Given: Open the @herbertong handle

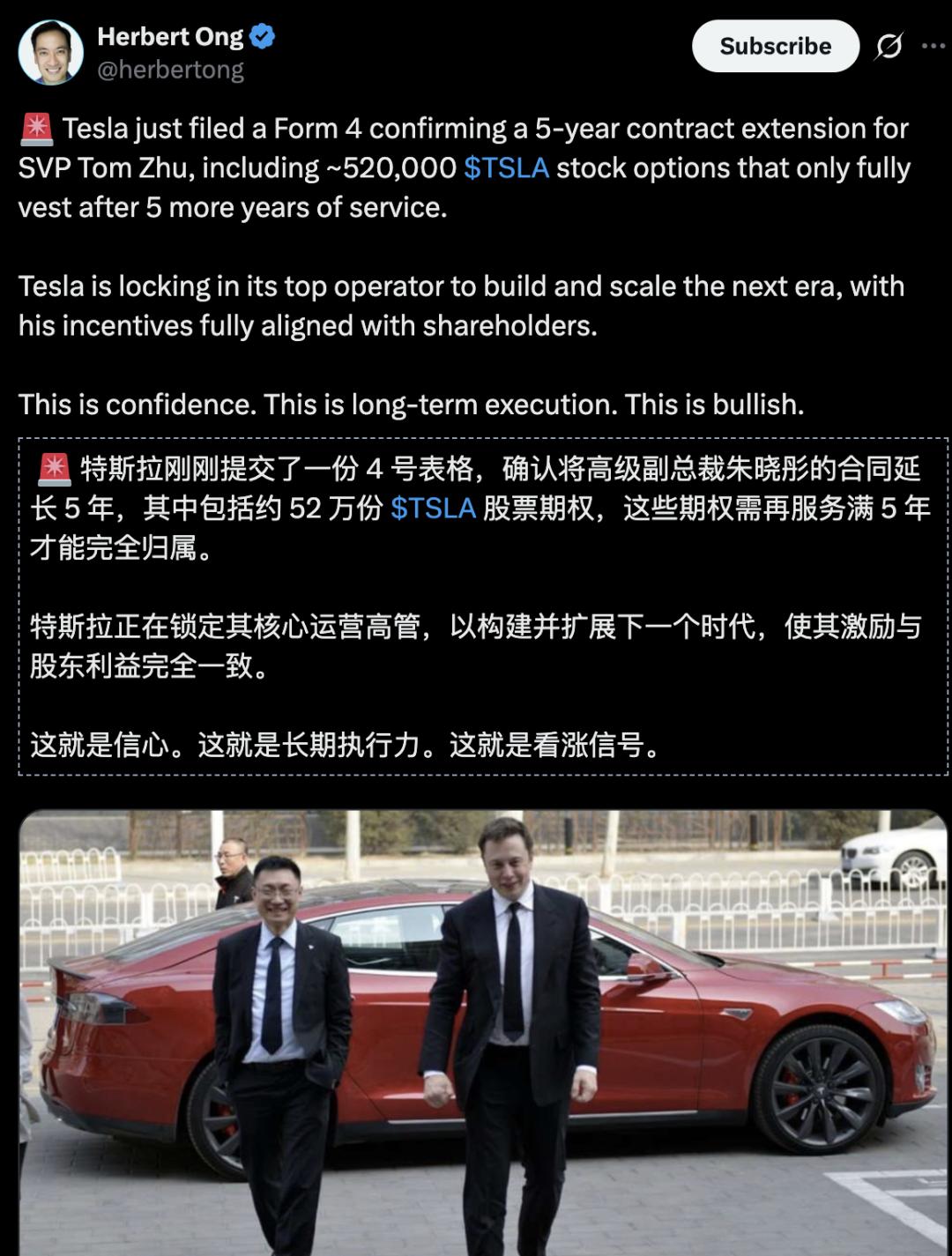Looking at the screenshot, I should coord(170,70).
